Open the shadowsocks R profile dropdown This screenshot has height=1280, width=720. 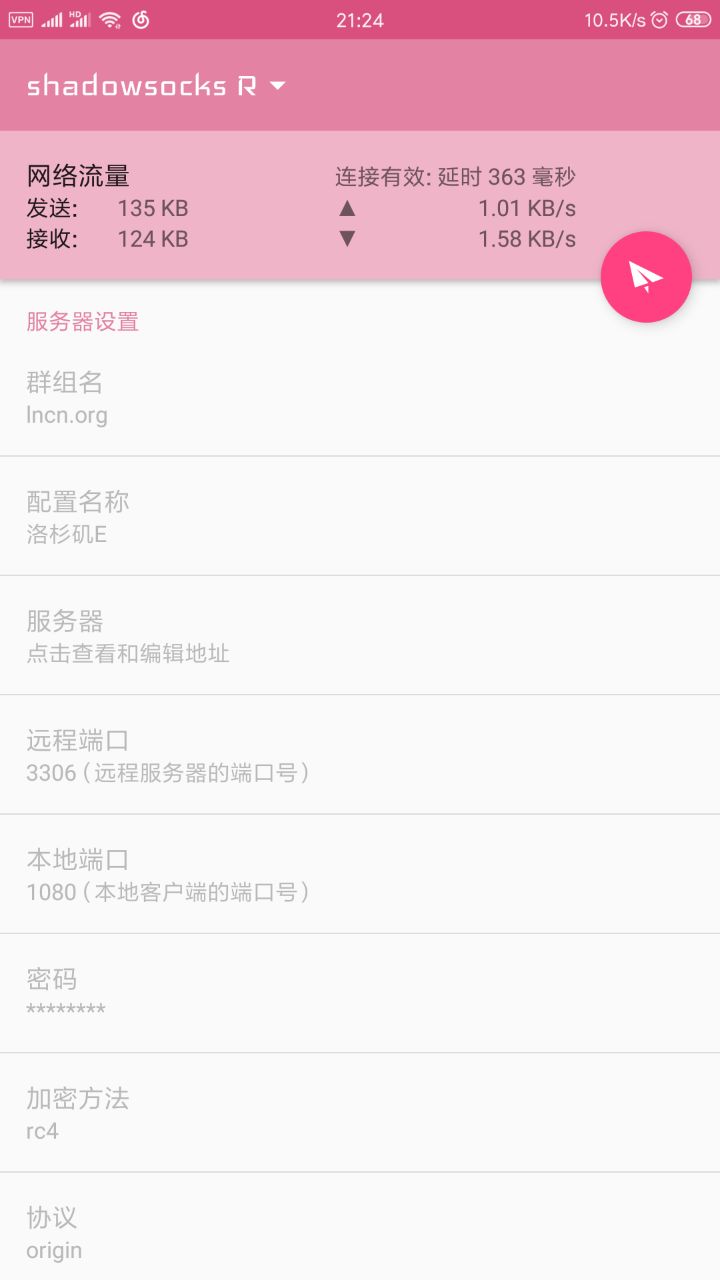coord(157,86)
